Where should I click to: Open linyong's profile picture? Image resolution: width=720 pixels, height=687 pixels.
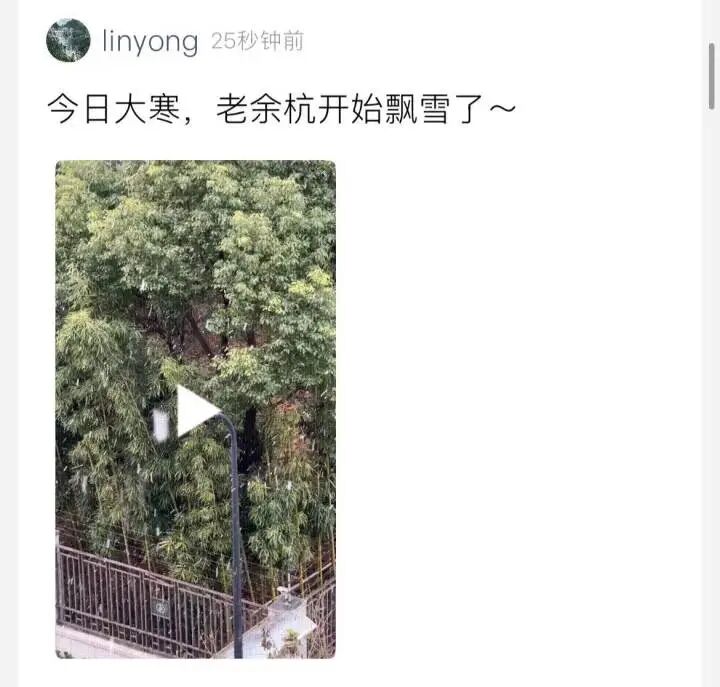[x=68, y=41]
